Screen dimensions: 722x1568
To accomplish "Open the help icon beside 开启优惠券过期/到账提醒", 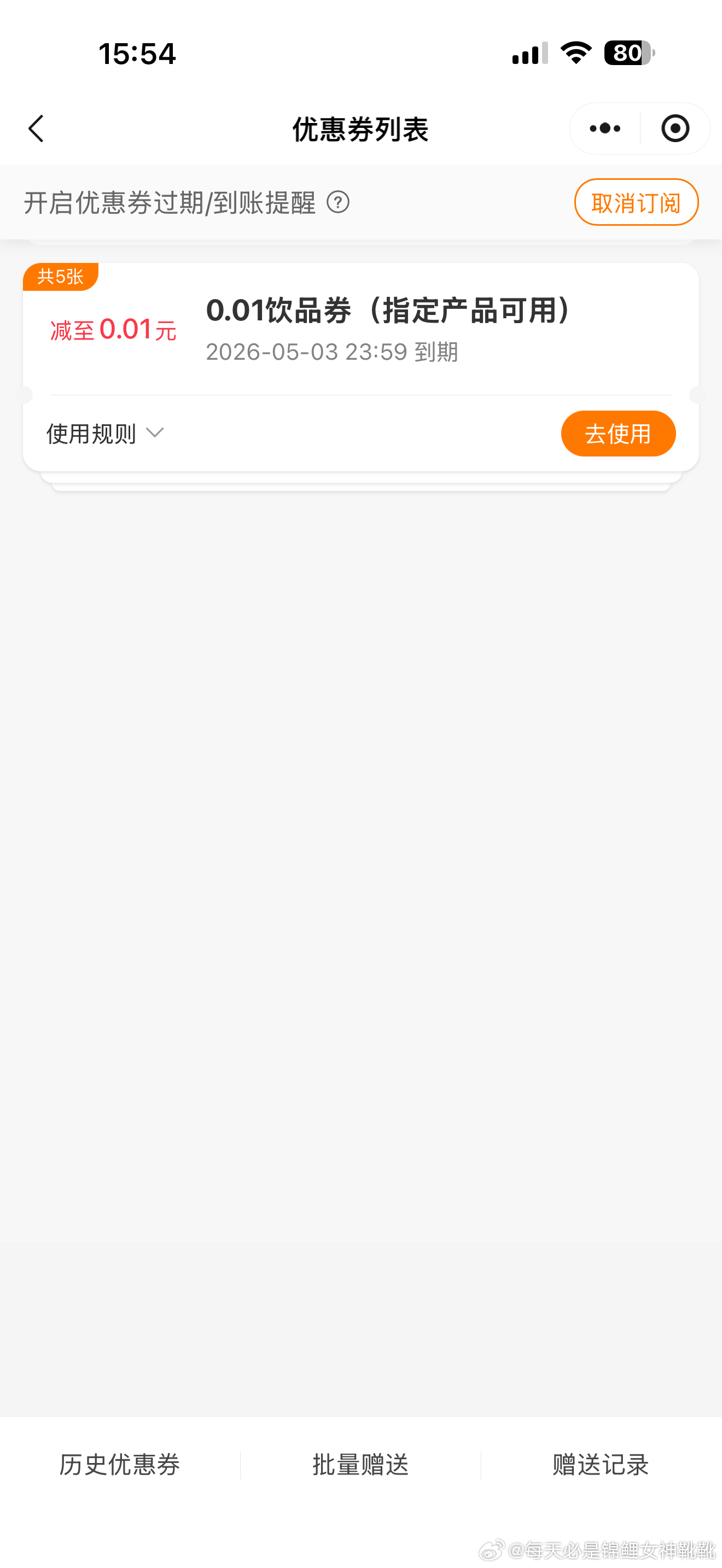I will point(338,202).
